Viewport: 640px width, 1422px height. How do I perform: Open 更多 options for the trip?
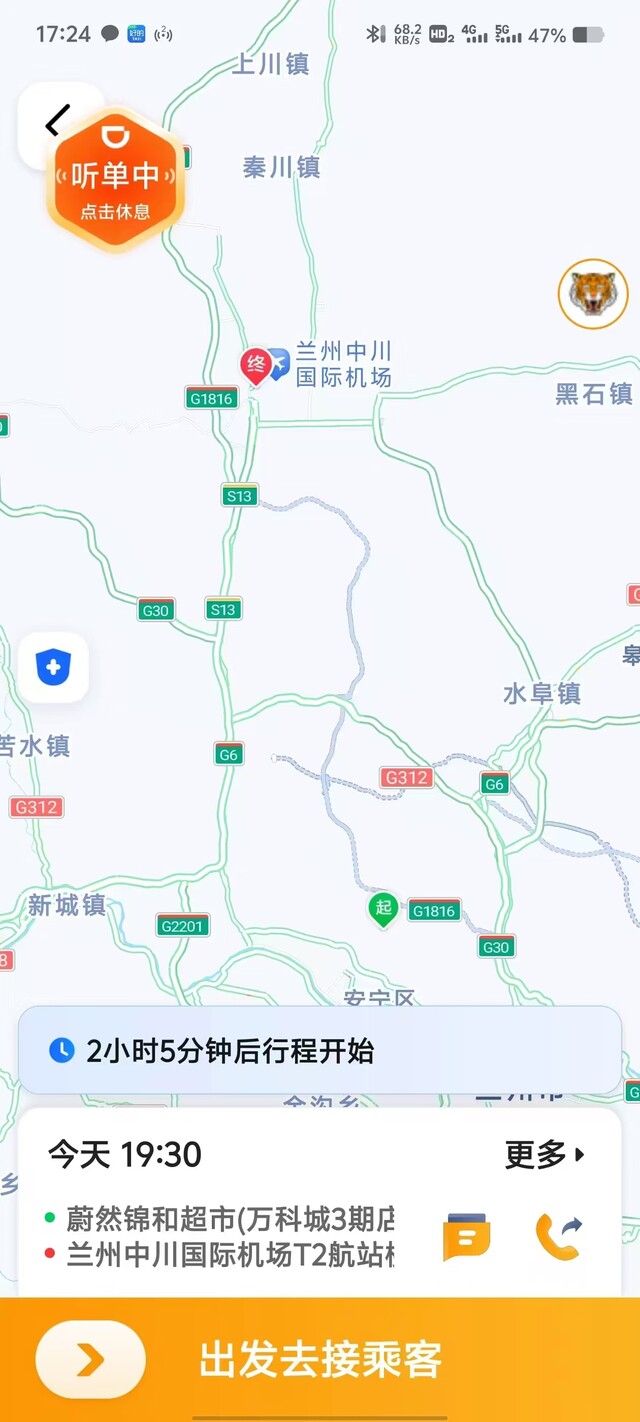(x=546, y=1155)
